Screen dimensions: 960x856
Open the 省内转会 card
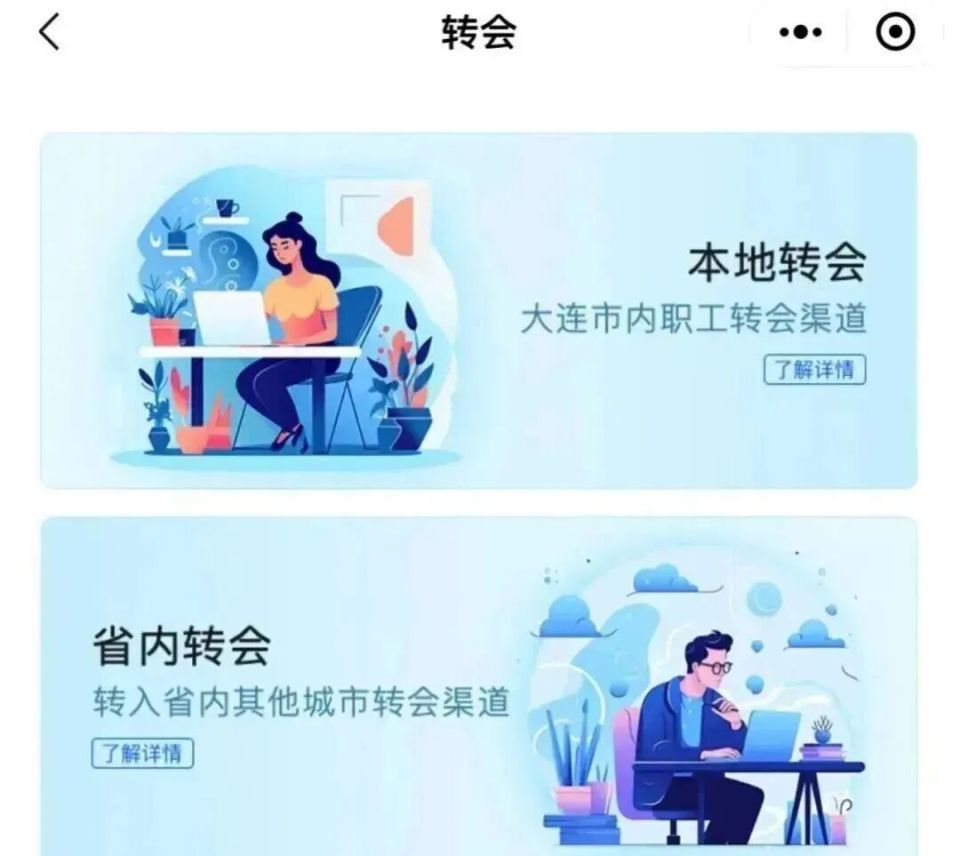479,686
